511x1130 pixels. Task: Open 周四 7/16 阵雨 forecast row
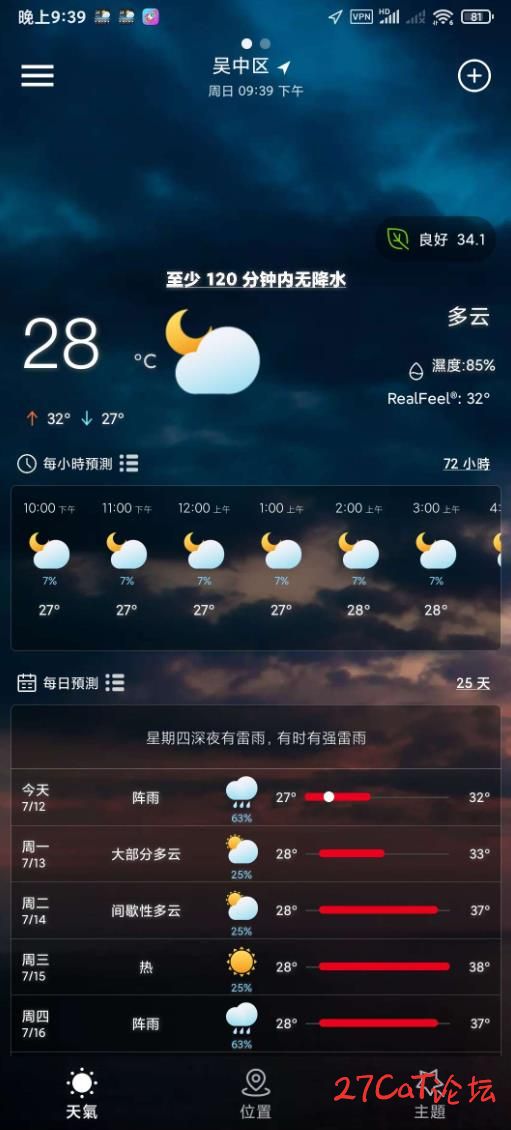pos(255,1023)
